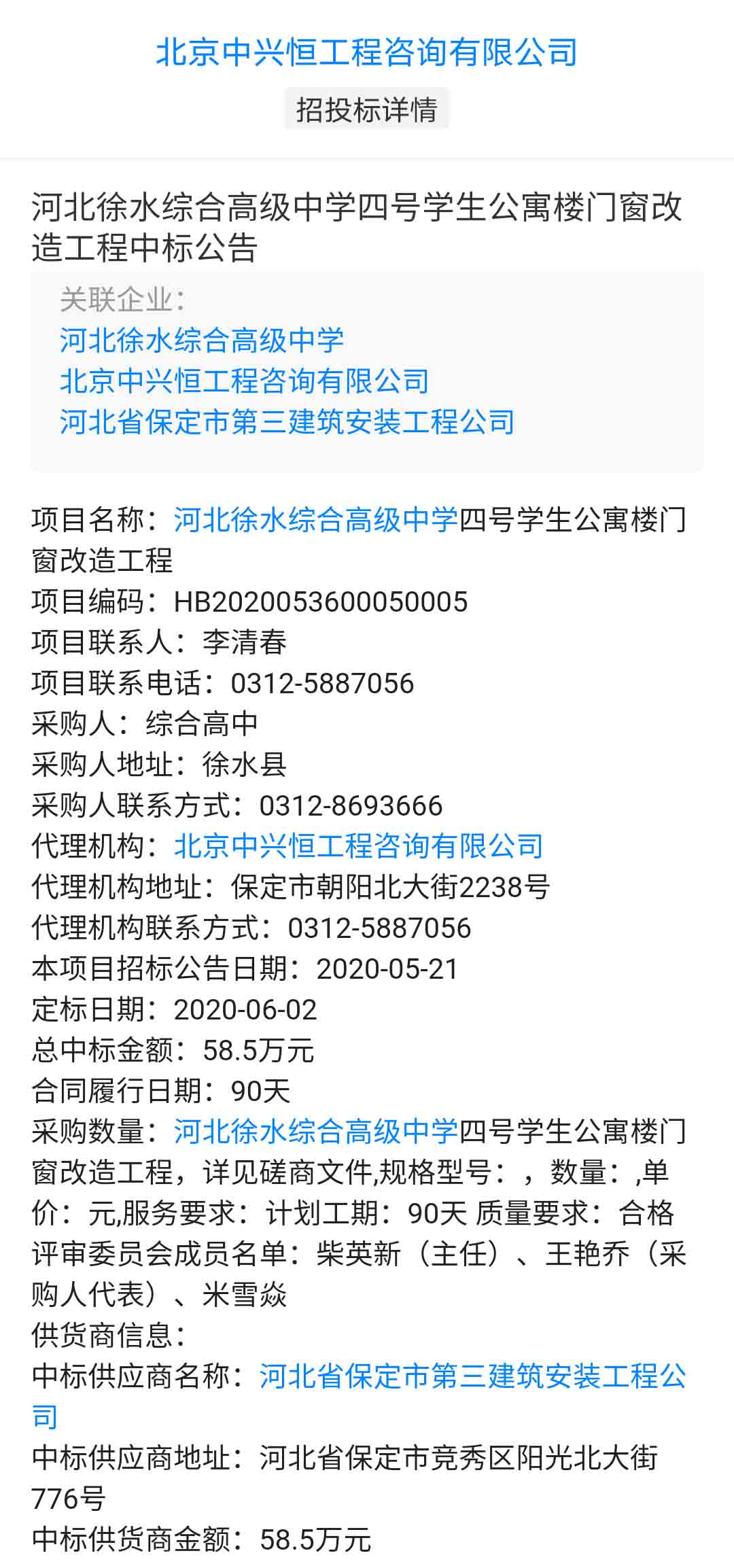Open the 河北徐水综合高级中学 link in 采购数量

[x=316, y=1132]
